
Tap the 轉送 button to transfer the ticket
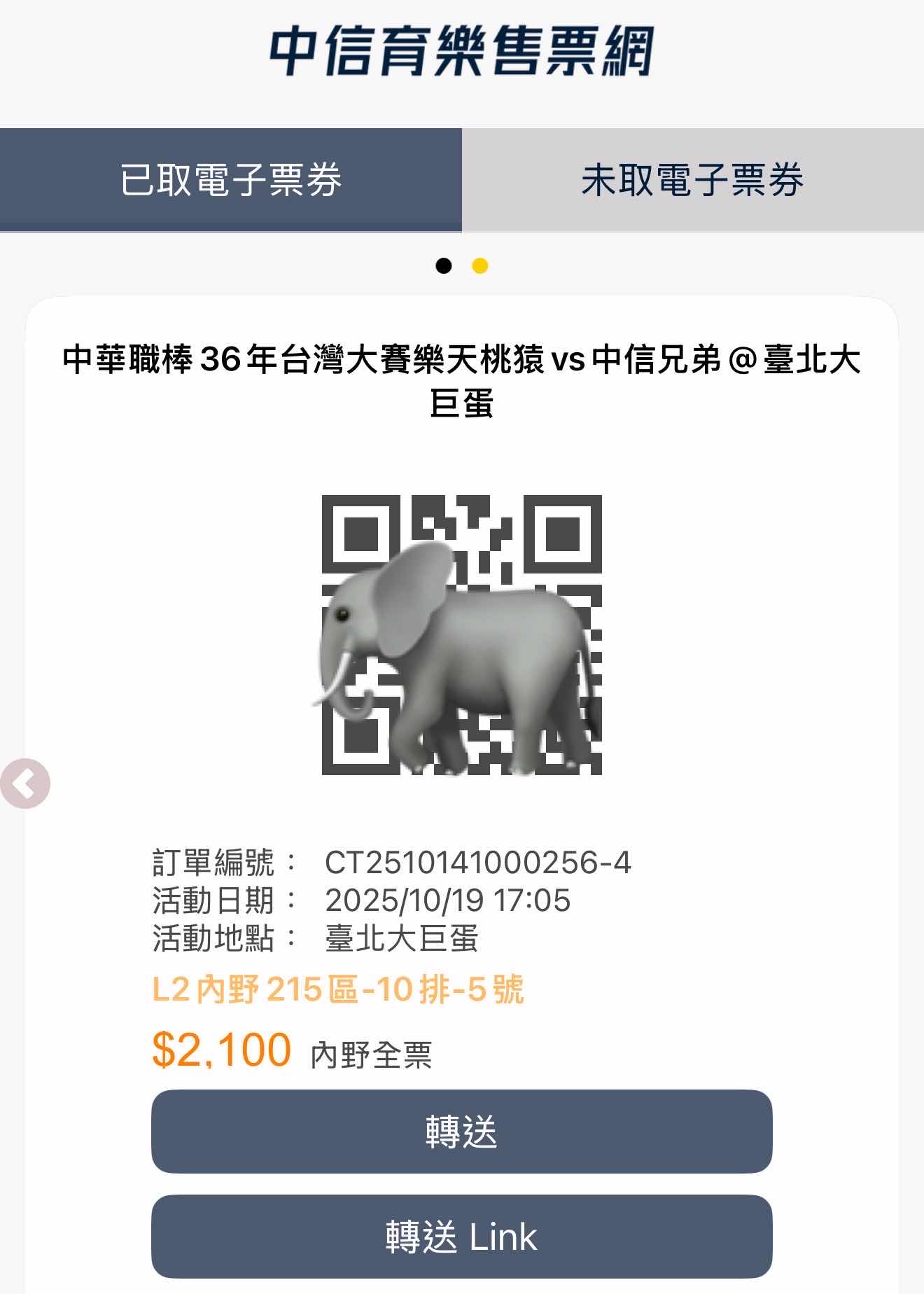pyautogui.click(x=461, y=1132)
